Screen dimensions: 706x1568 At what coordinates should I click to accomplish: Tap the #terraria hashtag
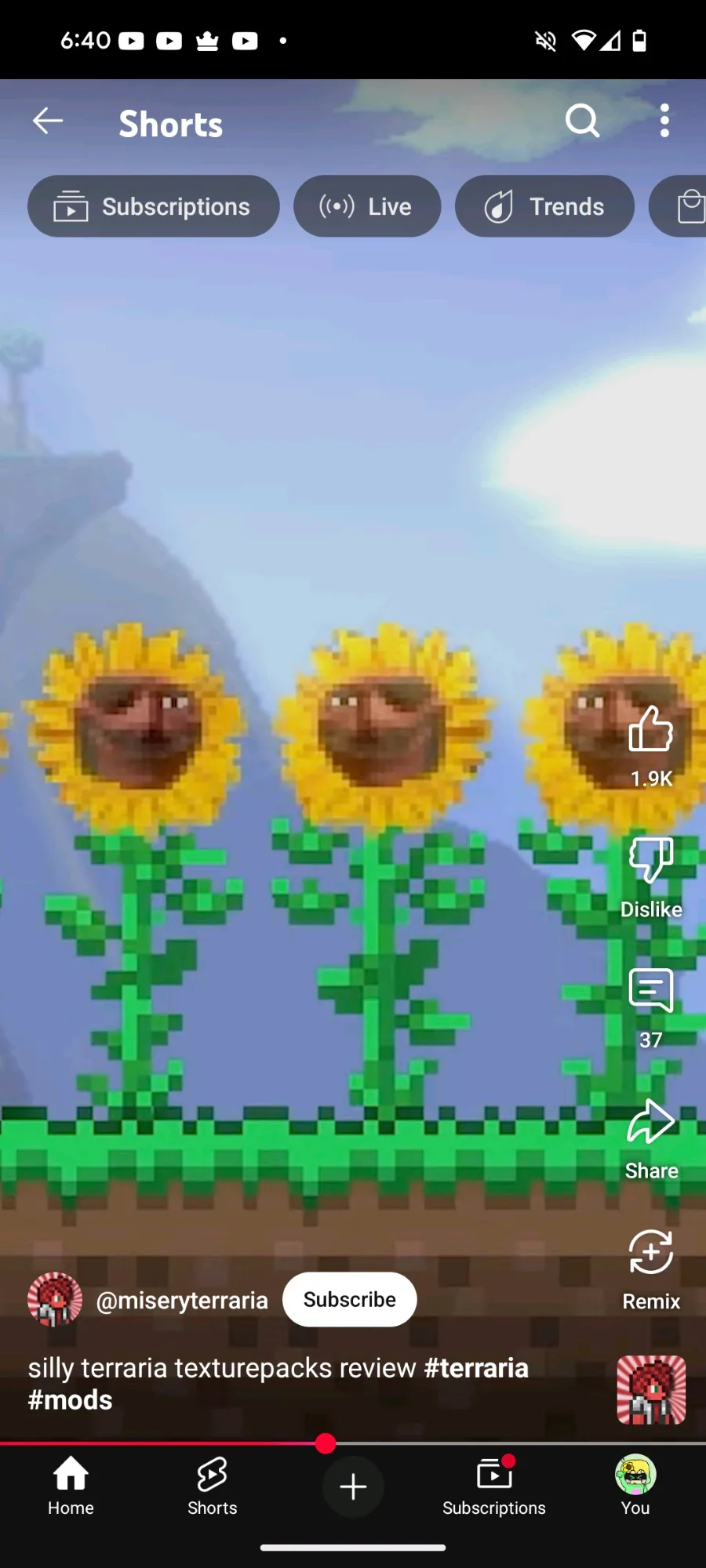coord(476,1367)
